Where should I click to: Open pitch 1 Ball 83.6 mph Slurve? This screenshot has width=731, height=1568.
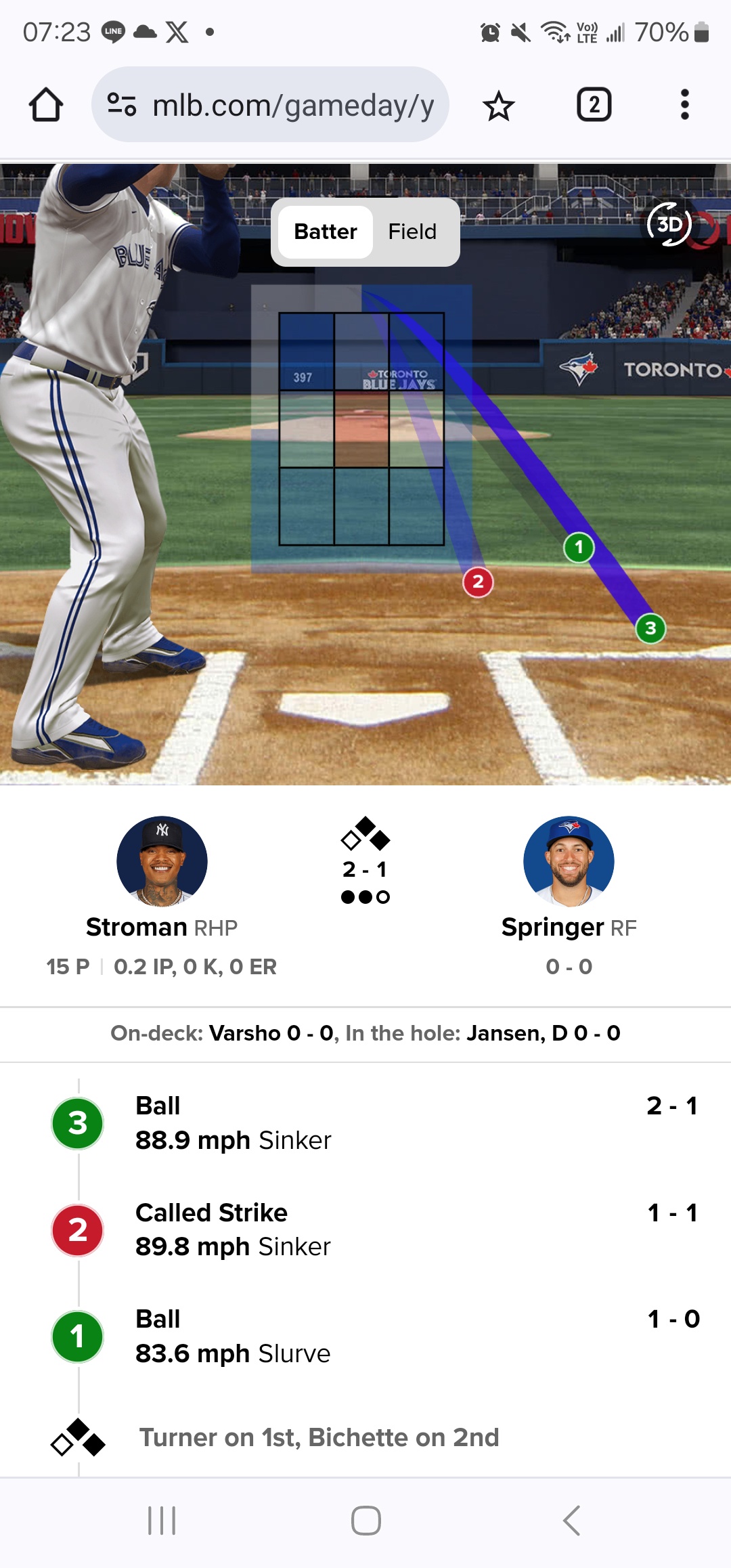pos(365,1336)
